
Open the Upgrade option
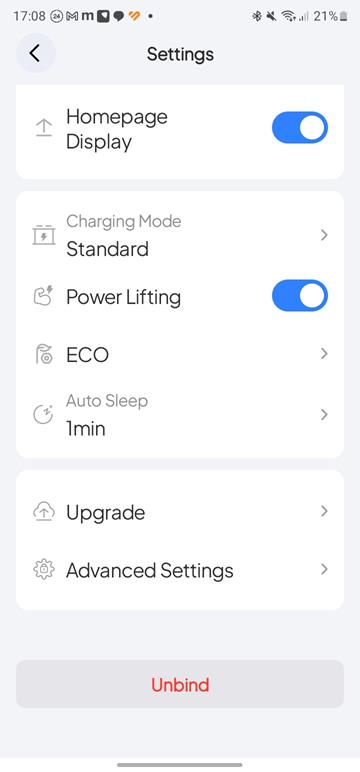point(180,513)
